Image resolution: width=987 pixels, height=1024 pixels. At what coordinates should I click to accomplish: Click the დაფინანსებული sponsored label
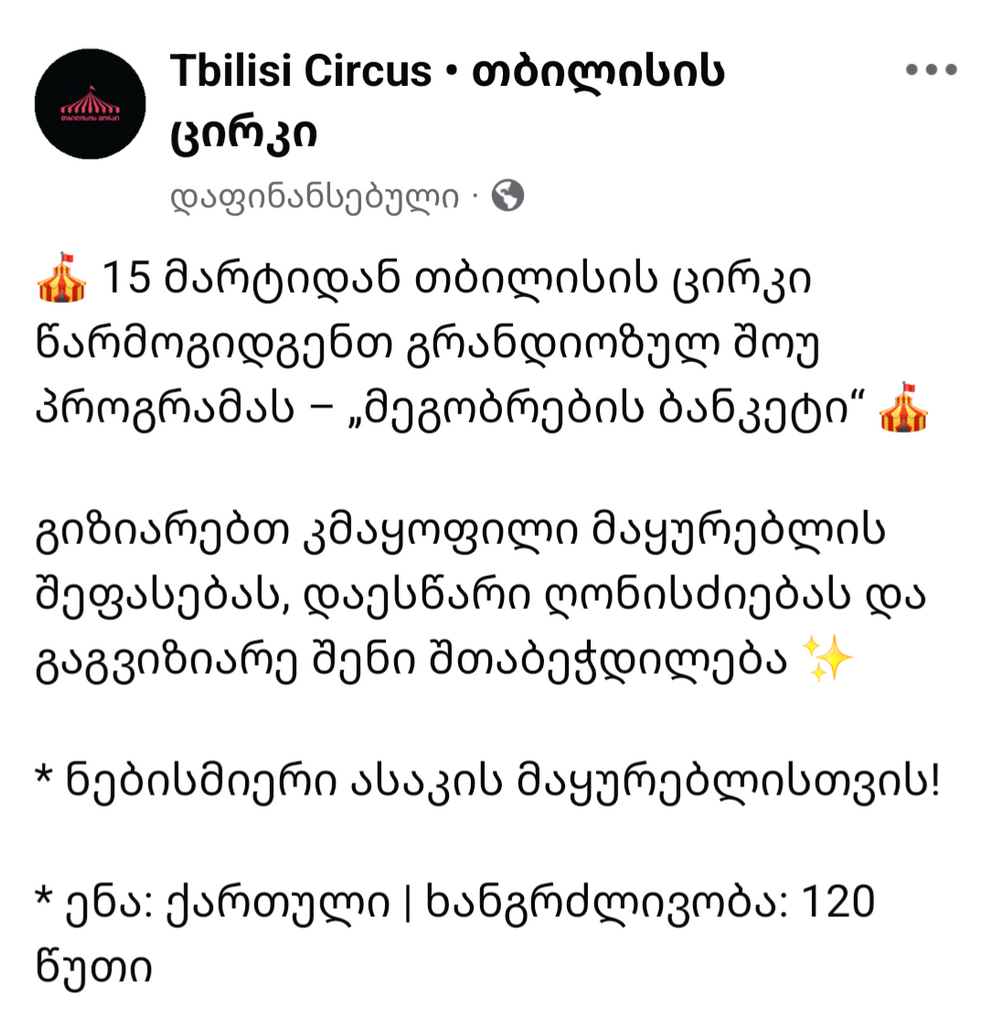point(316,198)
